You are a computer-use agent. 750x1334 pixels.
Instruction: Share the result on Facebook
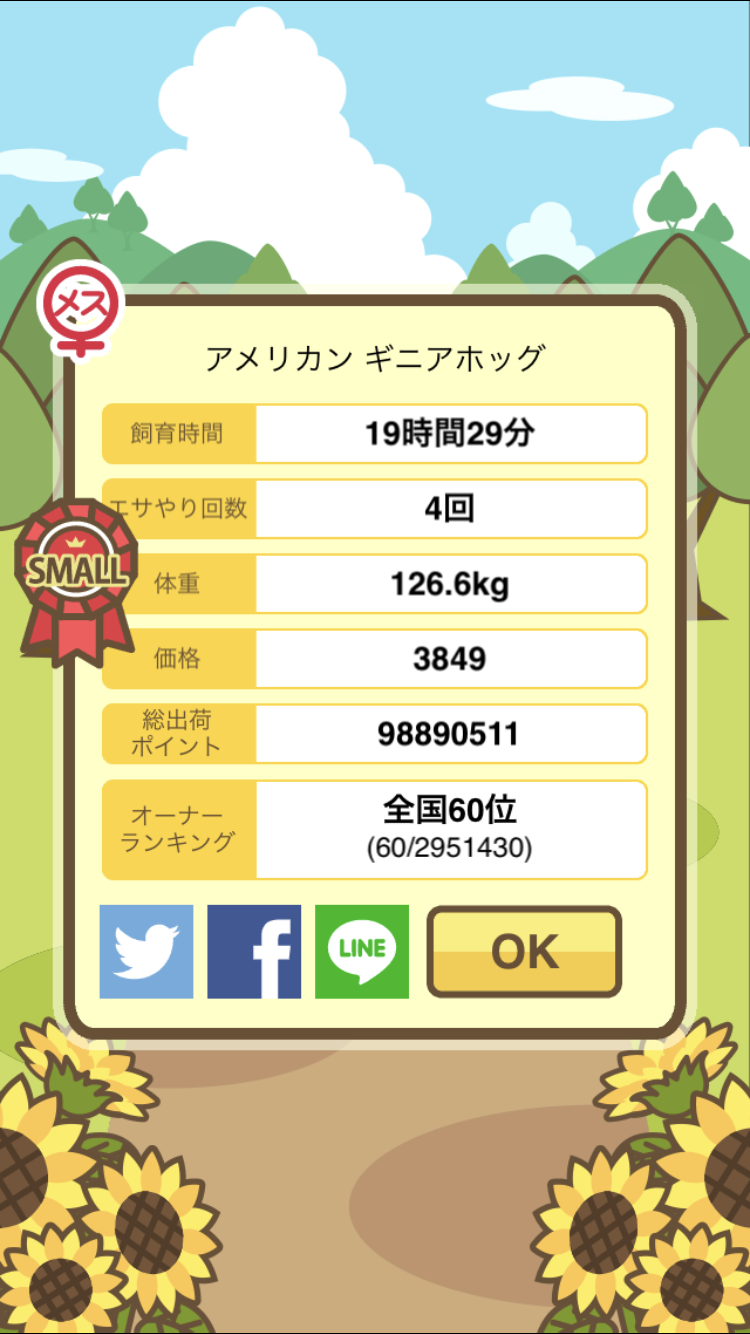[x=254, y=952]
